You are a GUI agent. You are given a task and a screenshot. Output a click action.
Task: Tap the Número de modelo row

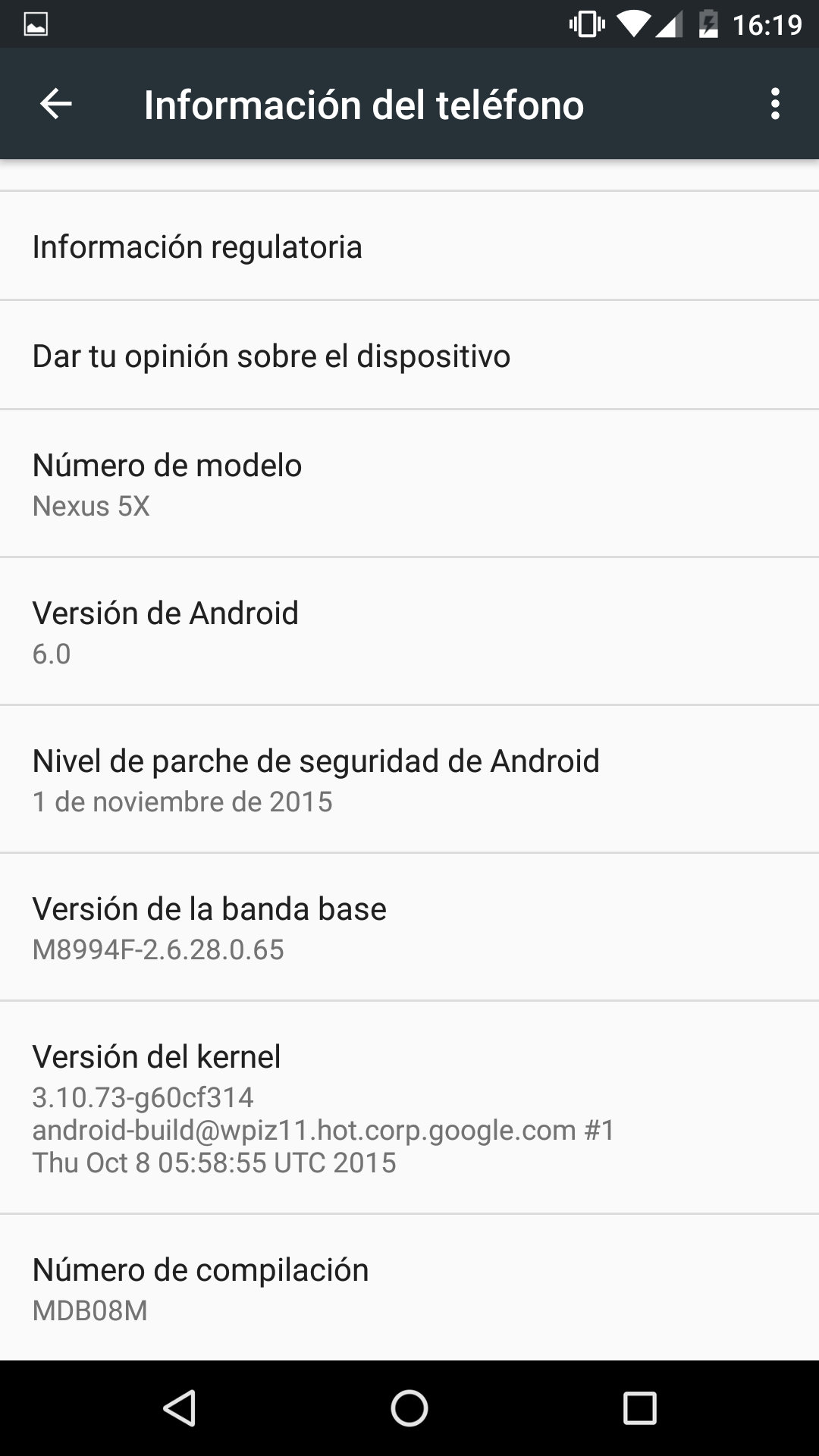(x=409, y=484)
